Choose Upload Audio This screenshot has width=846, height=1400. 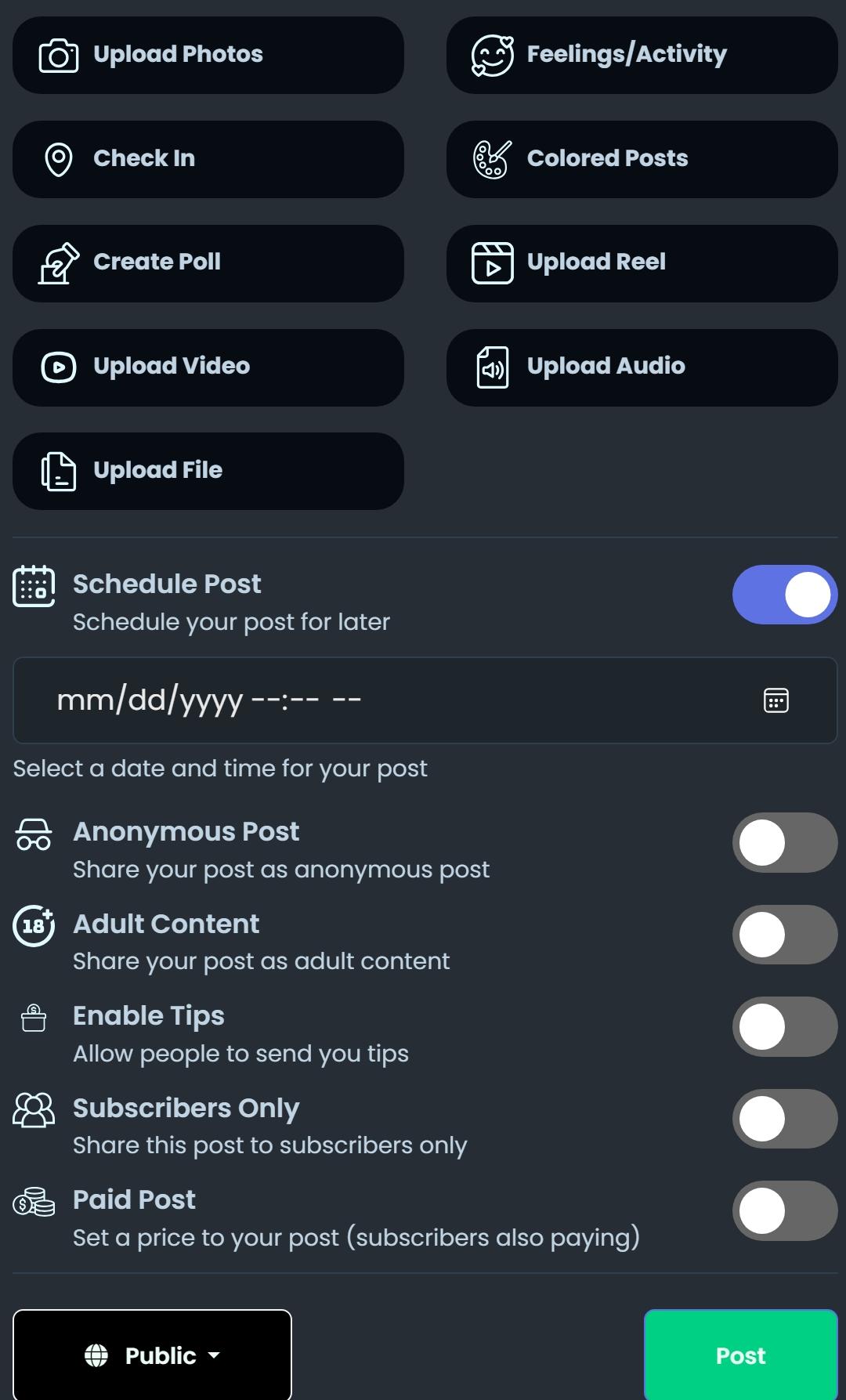pyautogui.click(x=642, y=367)
